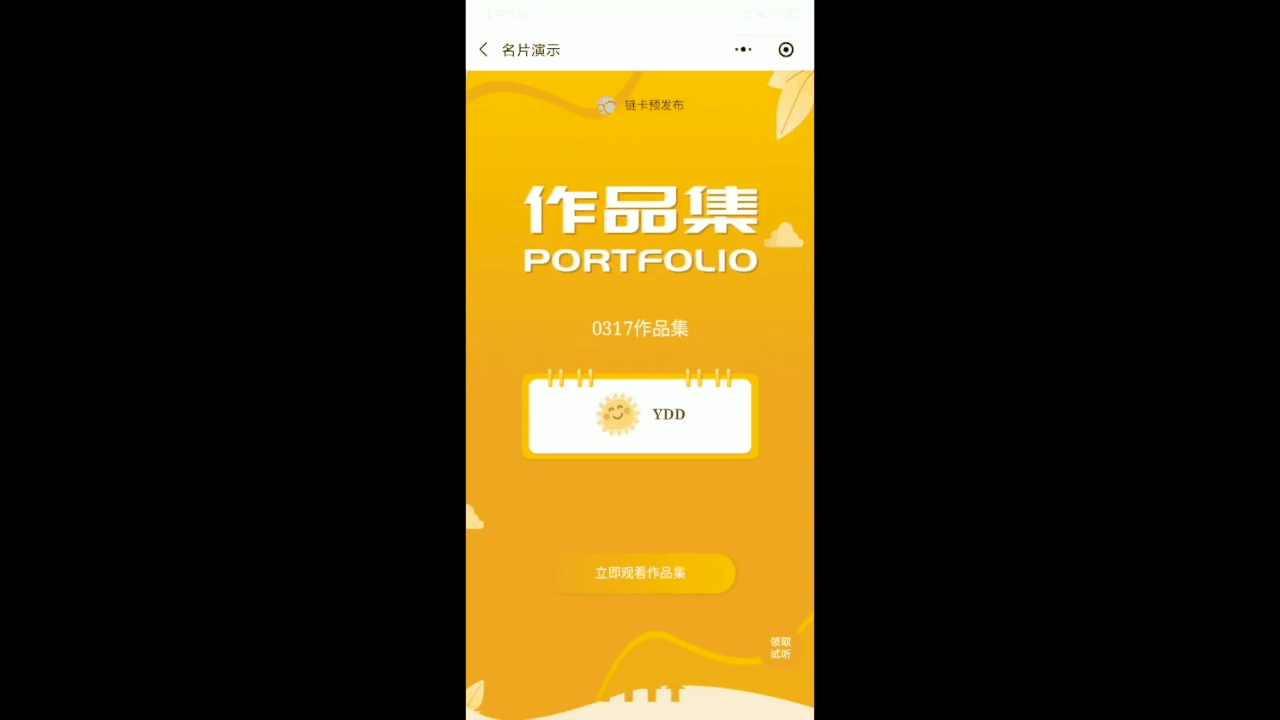Close the mini program with circle icon
The width and height of the screenshot is (1280, 720).
click(x=786, y=50)
